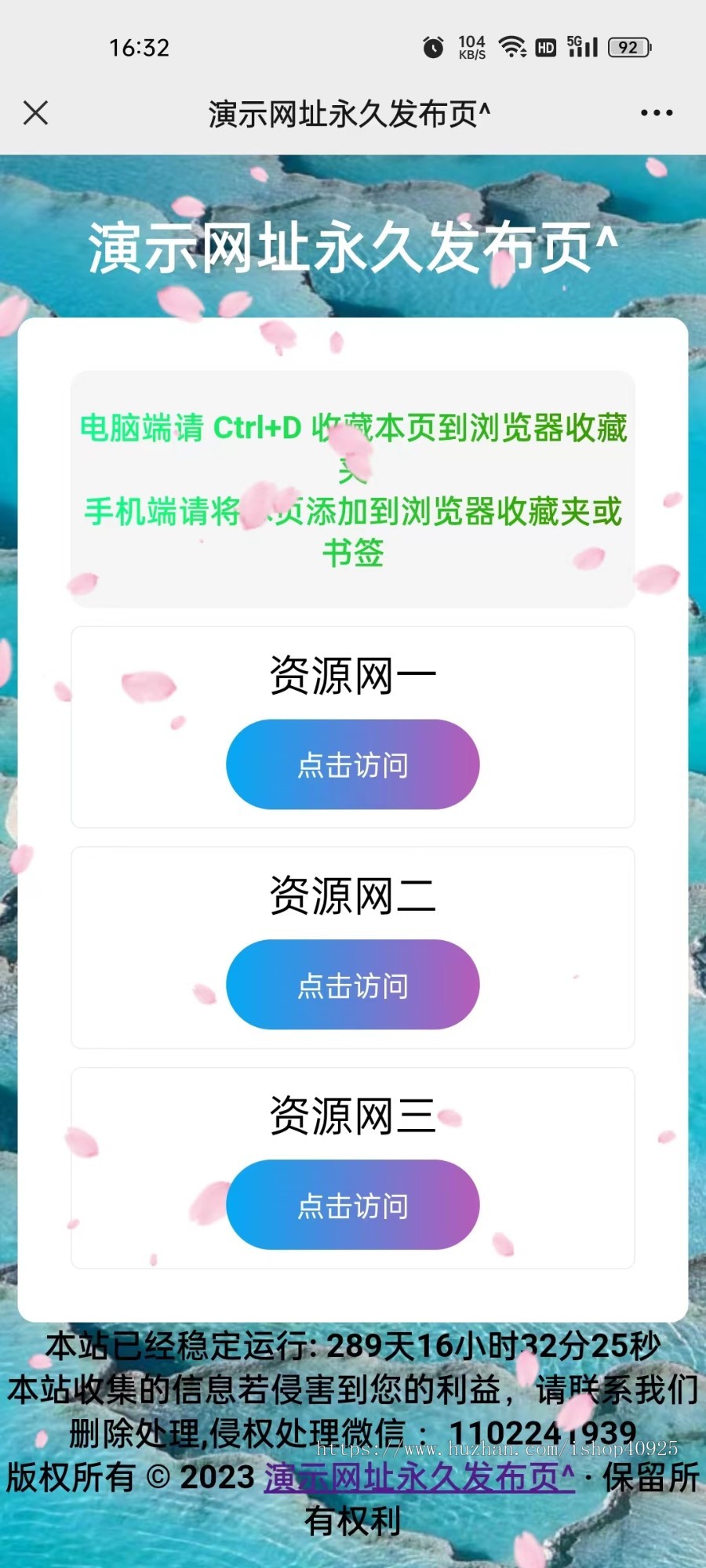
Task: Follow the 演示网址永久发布页 footer link
Action: (419, 1477)
